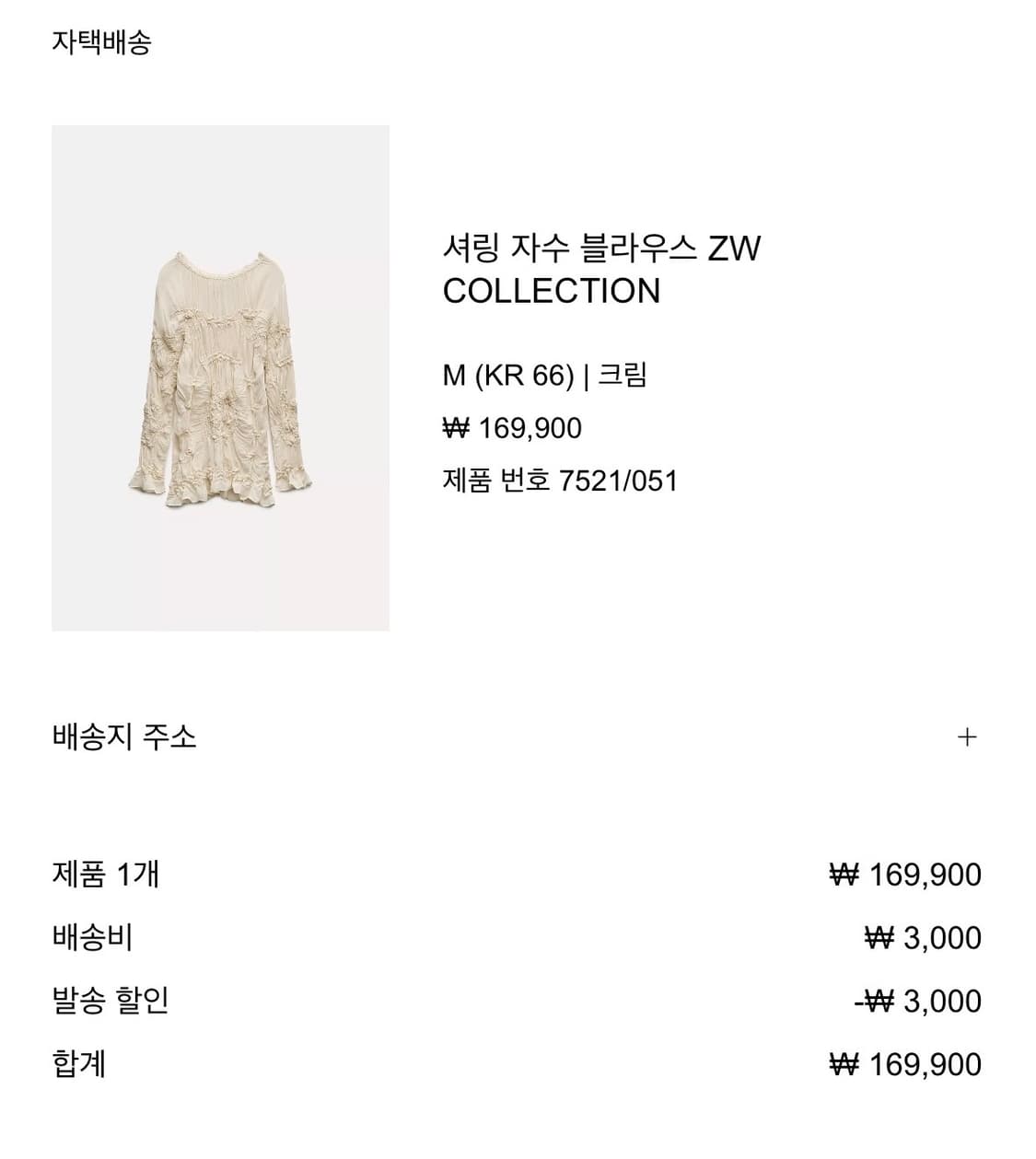Select the product number 7521/051
1036x1159 pixels.
pyautogui.click(x=560, y=477)
